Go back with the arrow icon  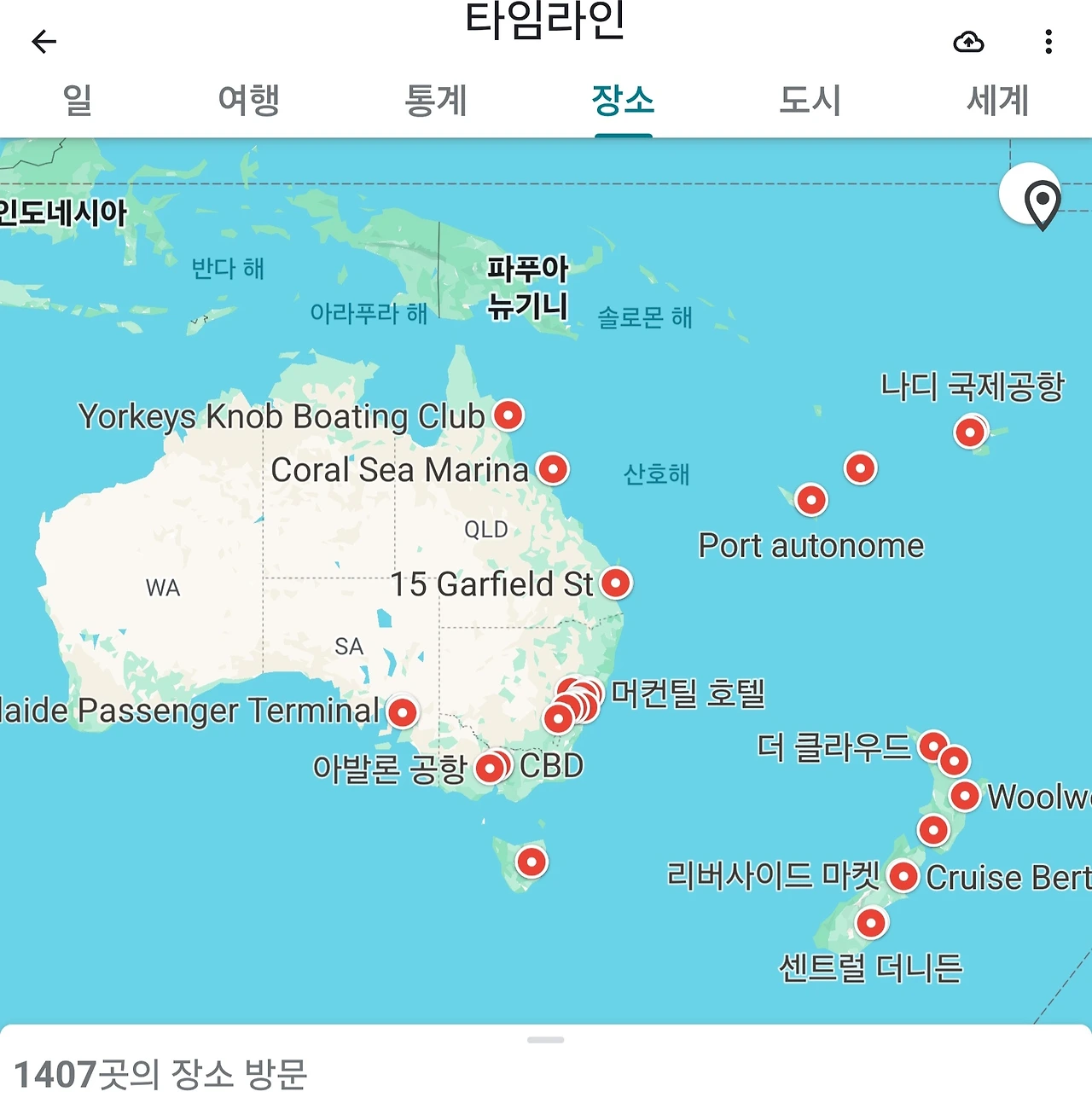click(44, 41)
